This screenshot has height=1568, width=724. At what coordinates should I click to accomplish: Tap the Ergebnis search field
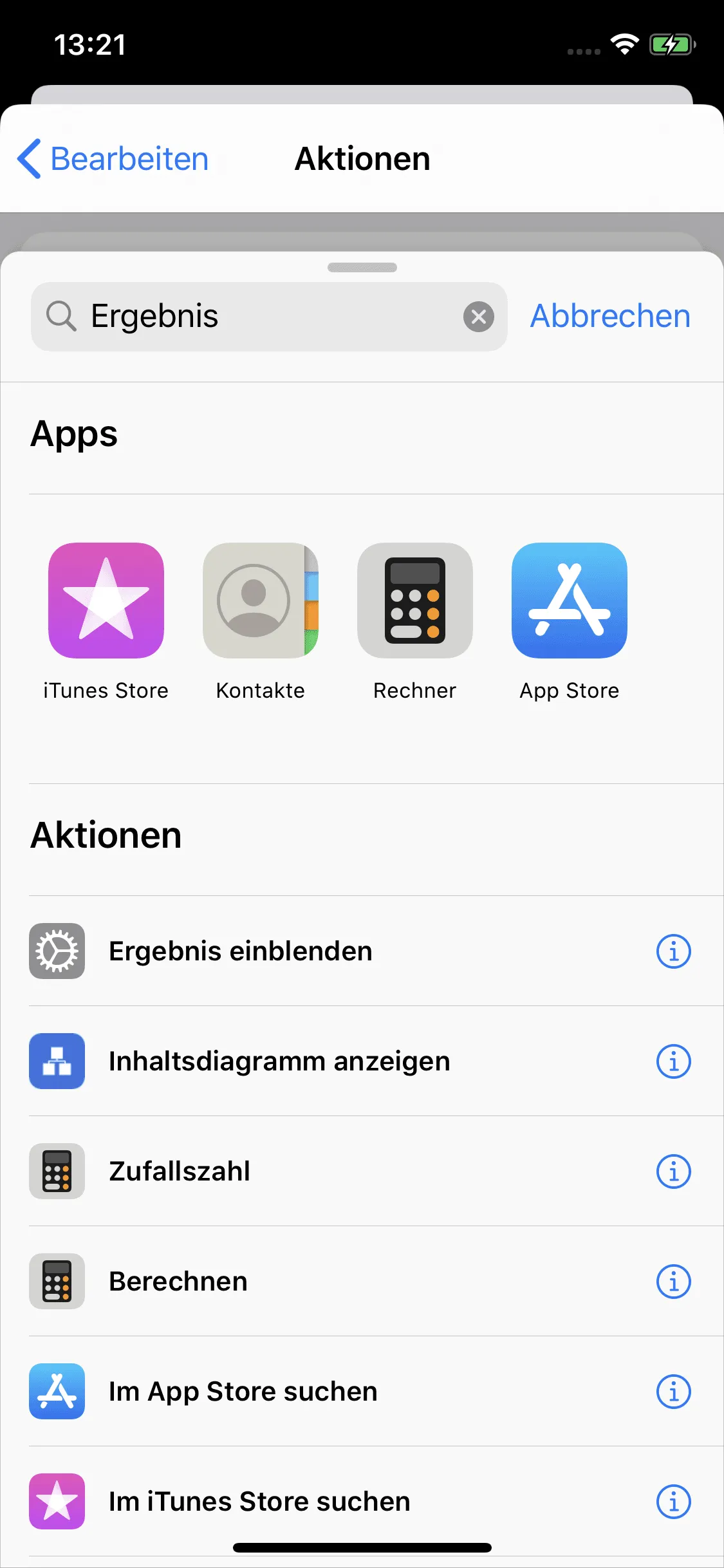pyautogui.click(x=269, y=317)
